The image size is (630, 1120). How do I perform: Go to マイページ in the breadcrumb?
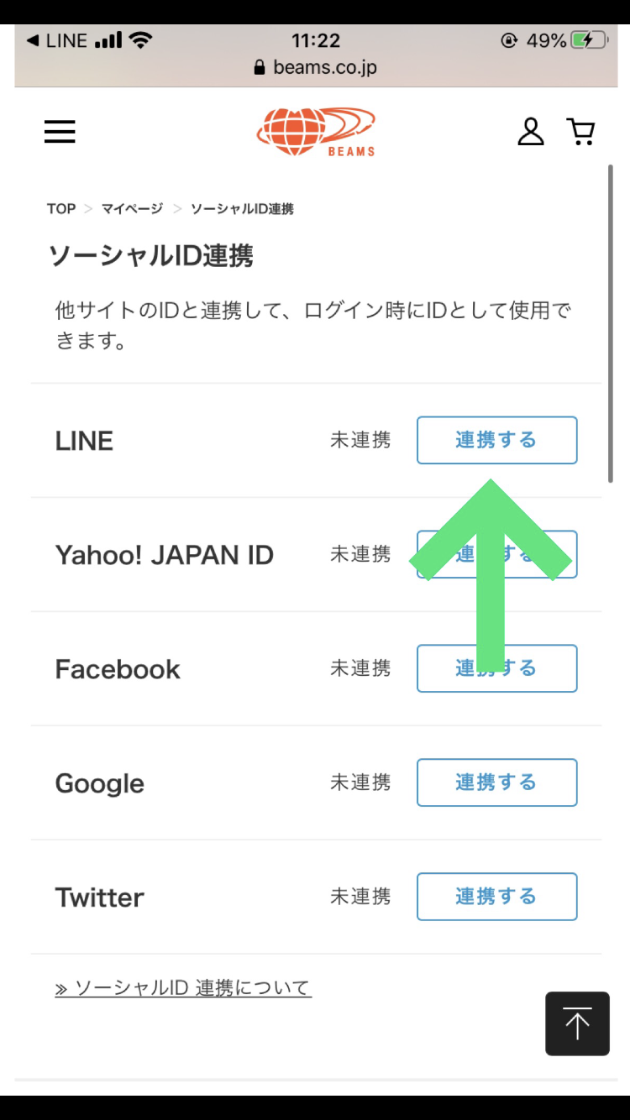click(131, 209)
